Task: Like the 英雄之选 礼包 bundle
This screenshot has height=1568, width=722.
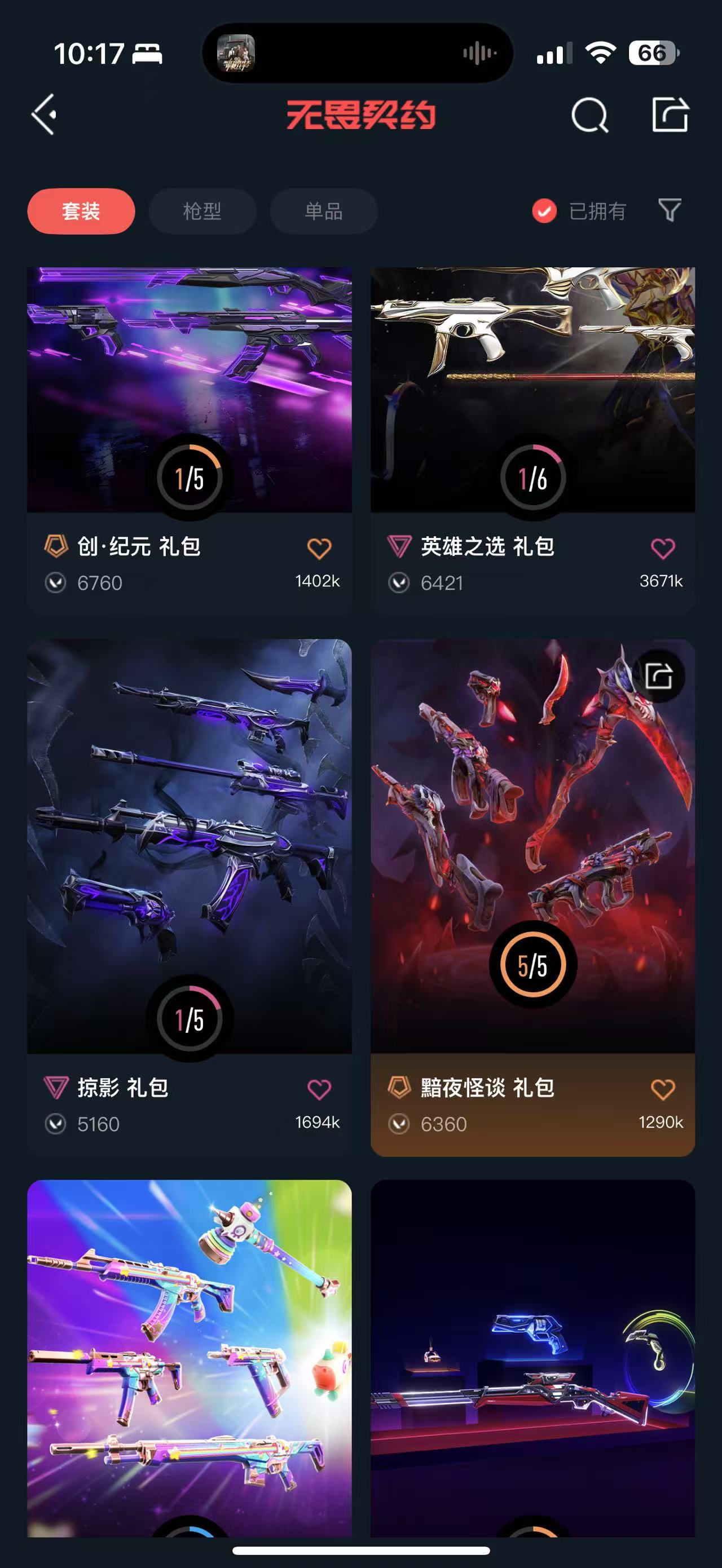Action: tap(662, 548)
